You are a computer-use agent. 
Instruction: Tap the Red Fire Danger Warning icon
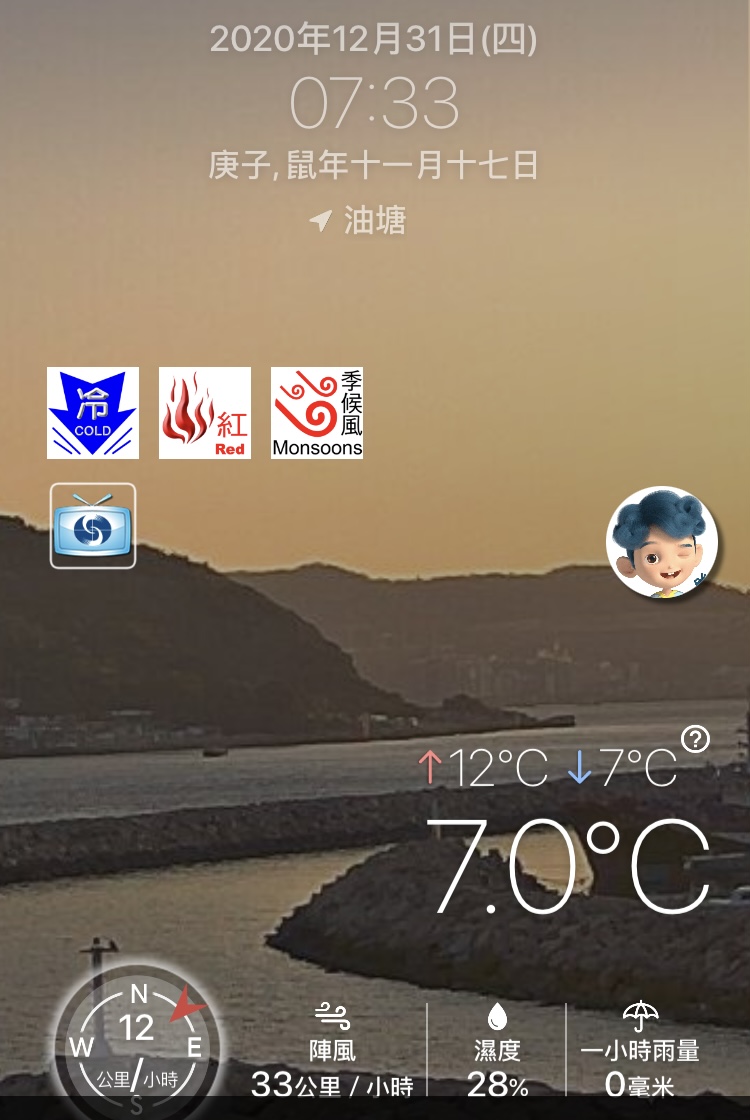205,413
